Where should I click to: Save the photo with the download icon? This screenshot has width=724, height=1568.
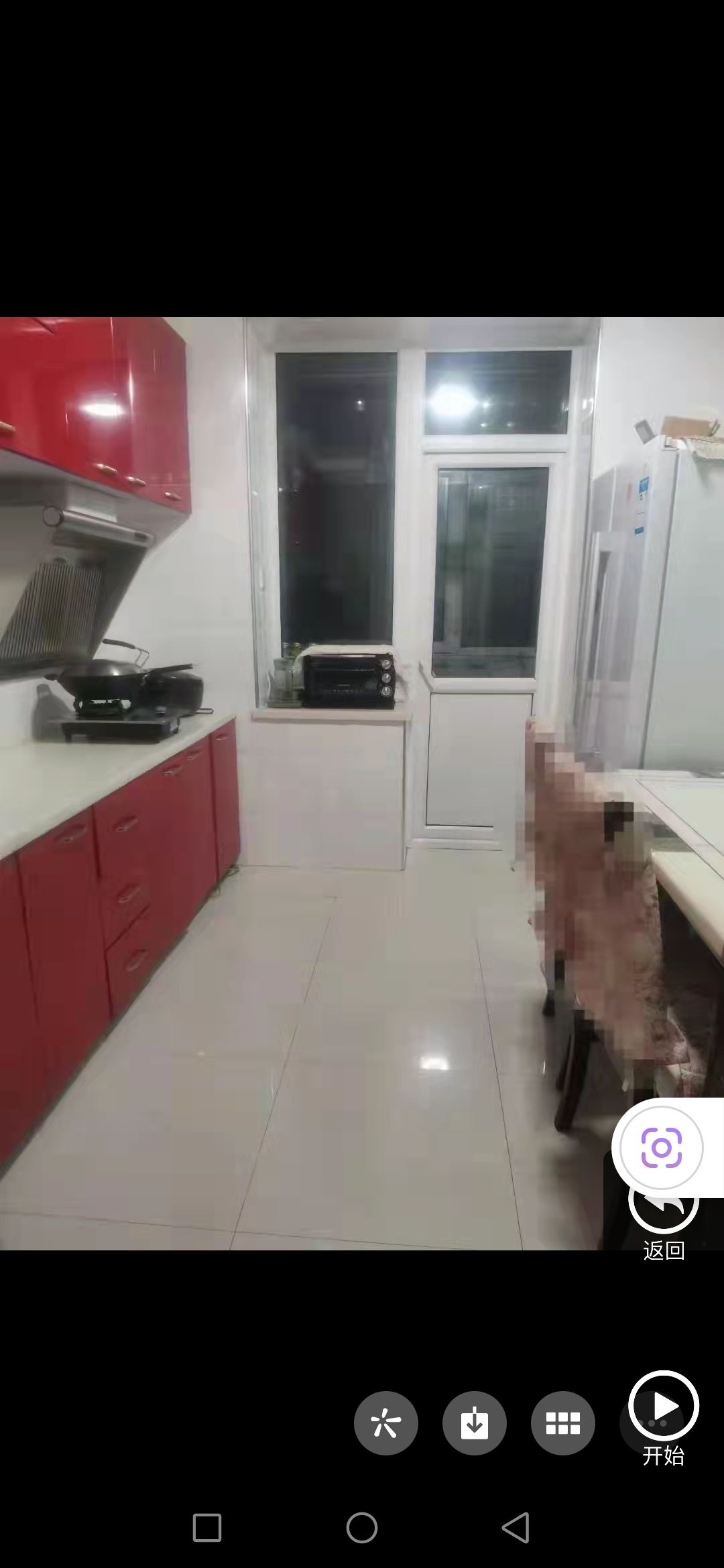tap(475, 1423)
